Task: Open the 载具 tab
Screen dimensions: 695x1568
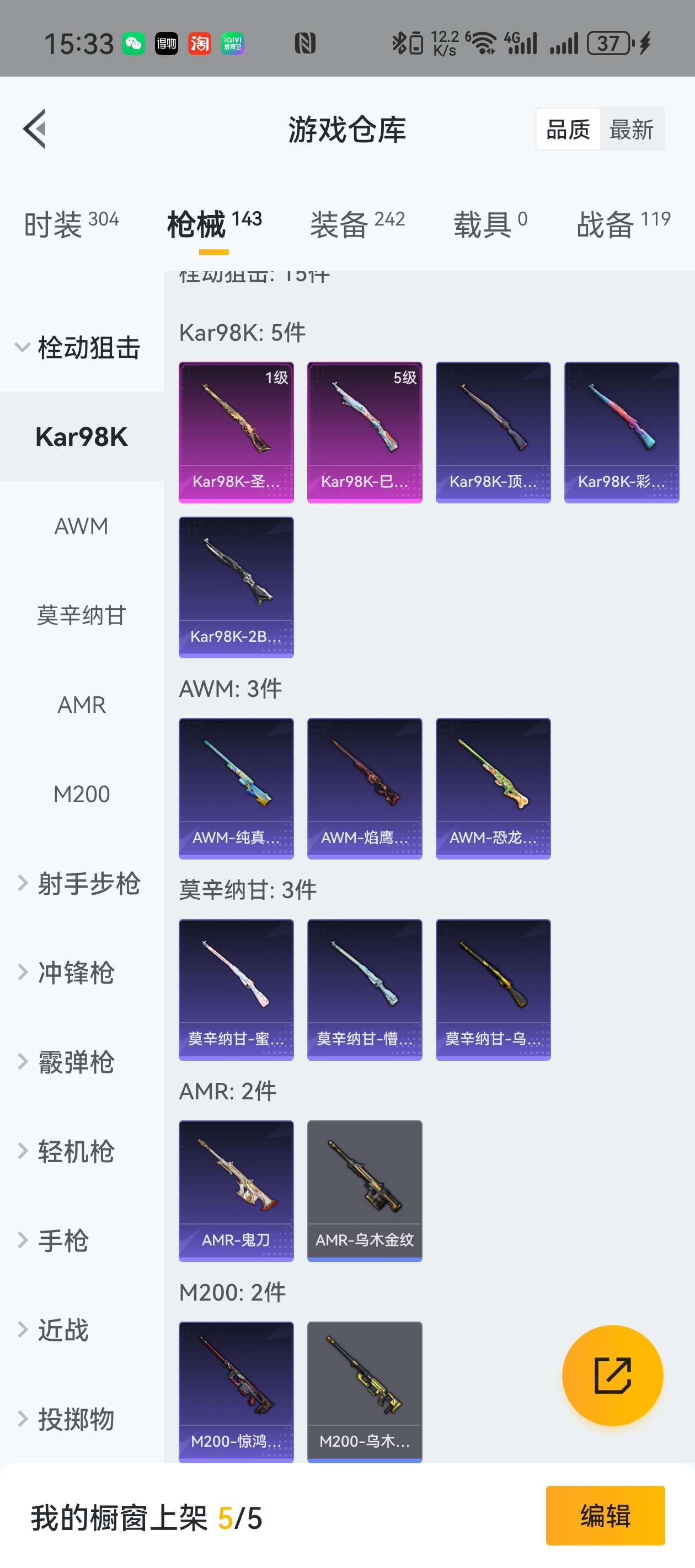Action: click(x=490, y=224)
